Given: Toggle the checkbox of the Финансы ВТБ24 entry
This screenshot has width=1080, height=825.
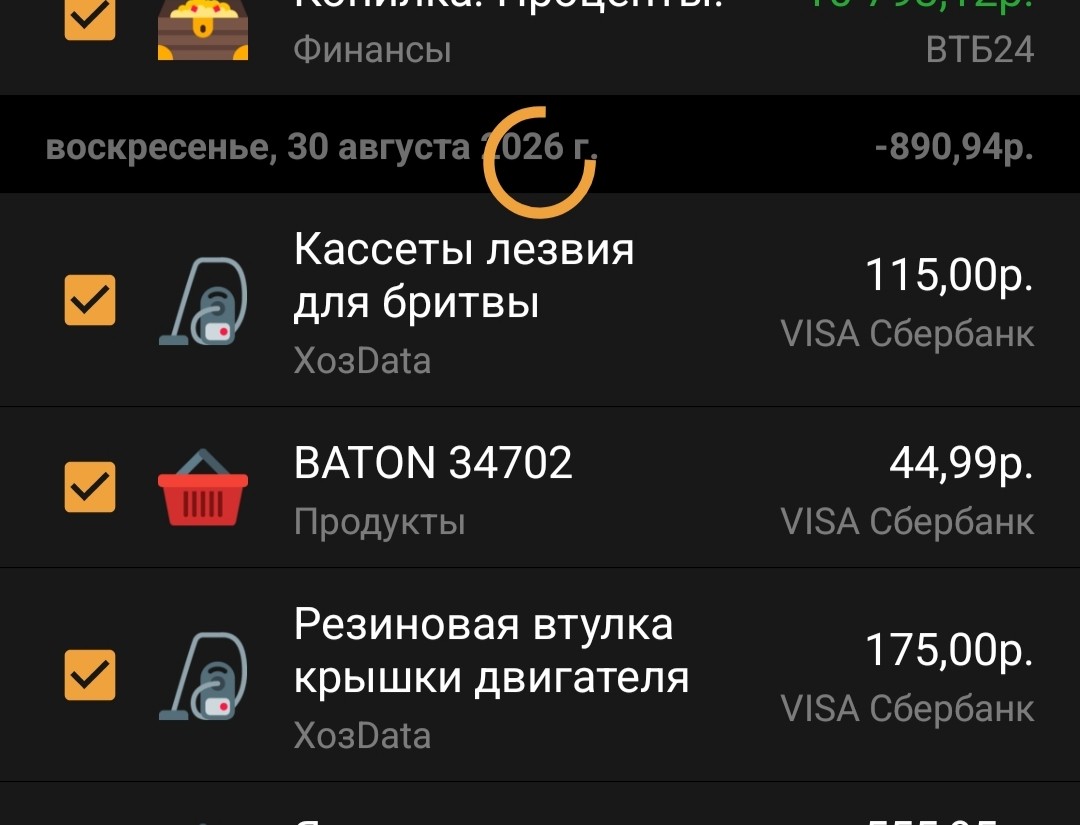Looking at the screenshot, I should click(90, 19).
